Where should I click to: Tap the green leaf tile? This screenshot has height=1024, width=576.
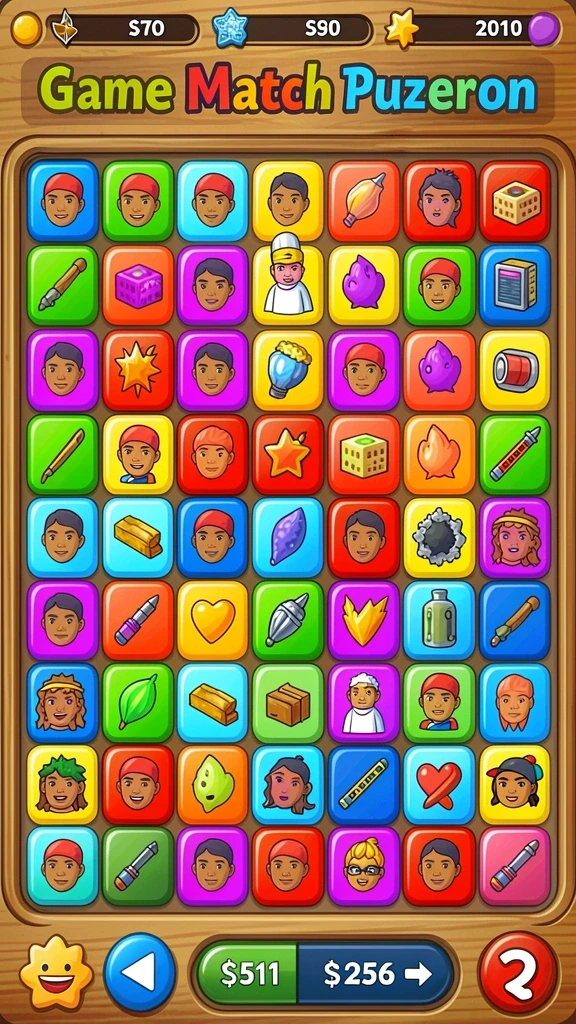click(138, 703)
